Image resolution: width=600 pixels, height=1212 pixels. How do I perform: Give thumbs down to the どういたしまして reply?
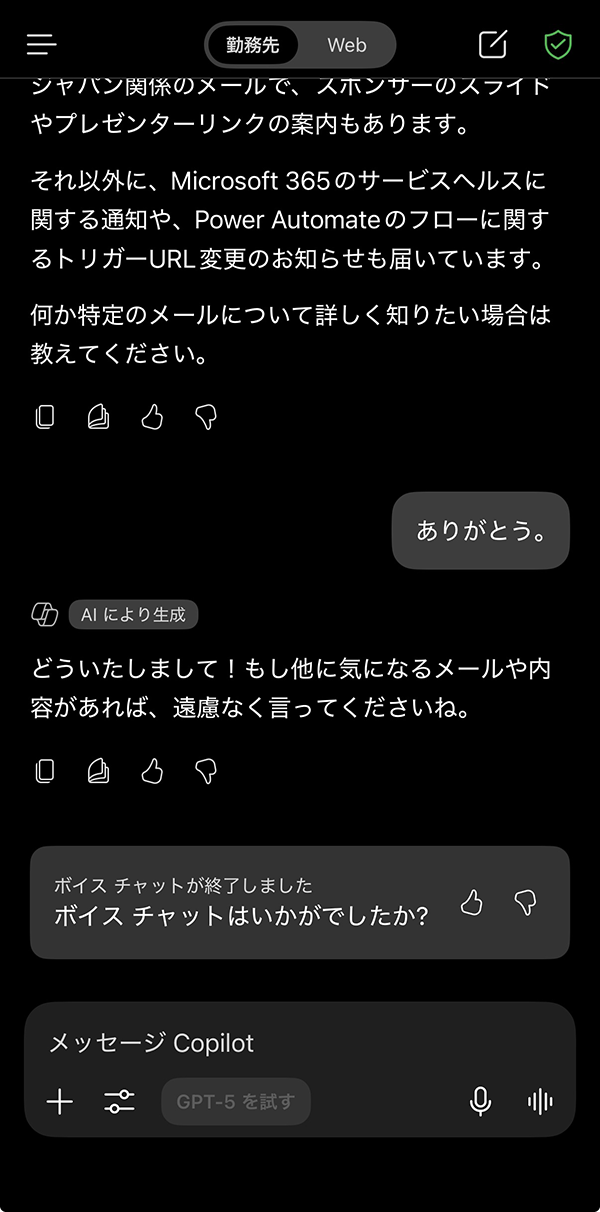(206, 771)
